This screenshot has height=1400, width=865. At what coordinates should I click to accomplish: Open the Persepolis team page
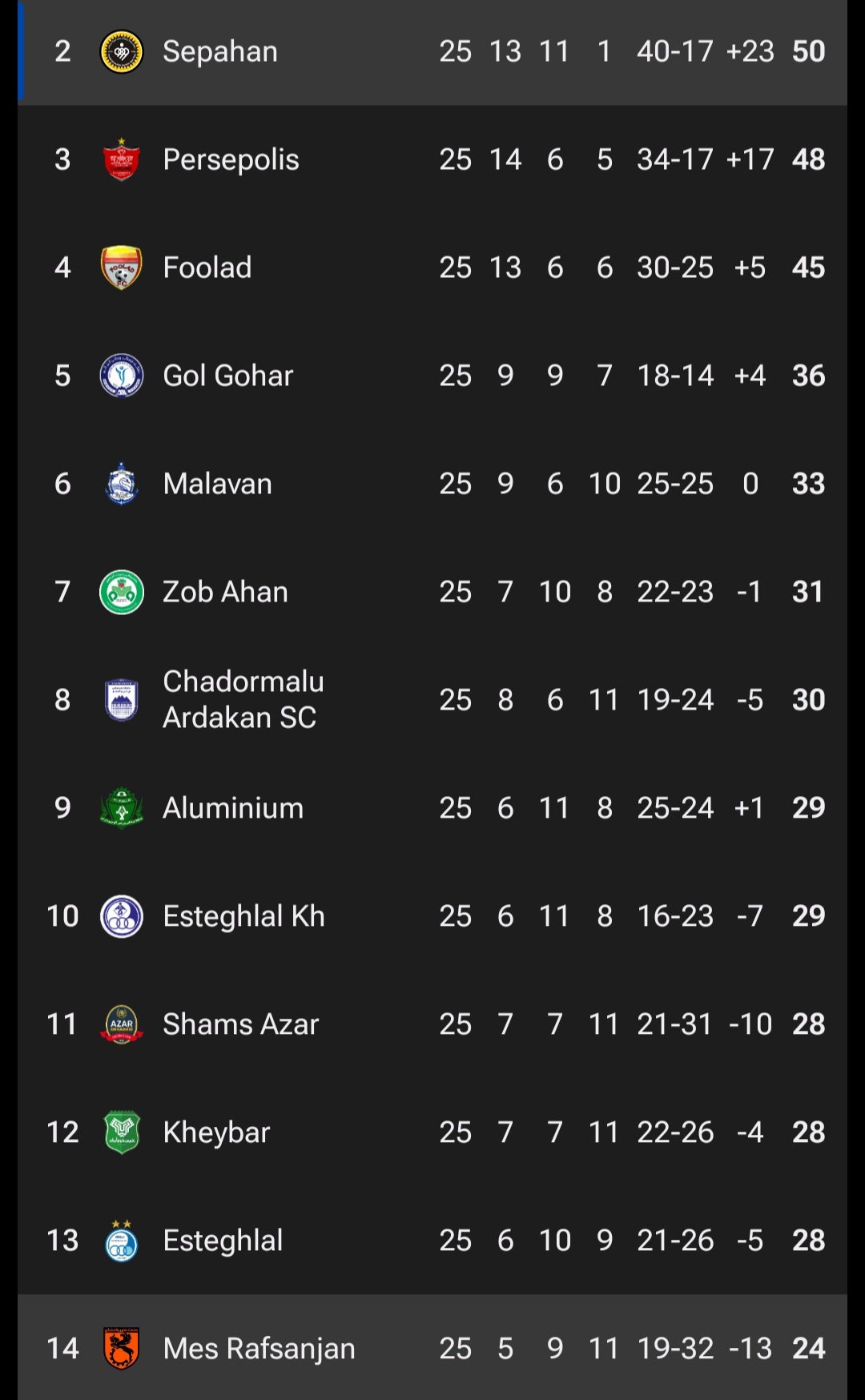click(x=231, y=159)
